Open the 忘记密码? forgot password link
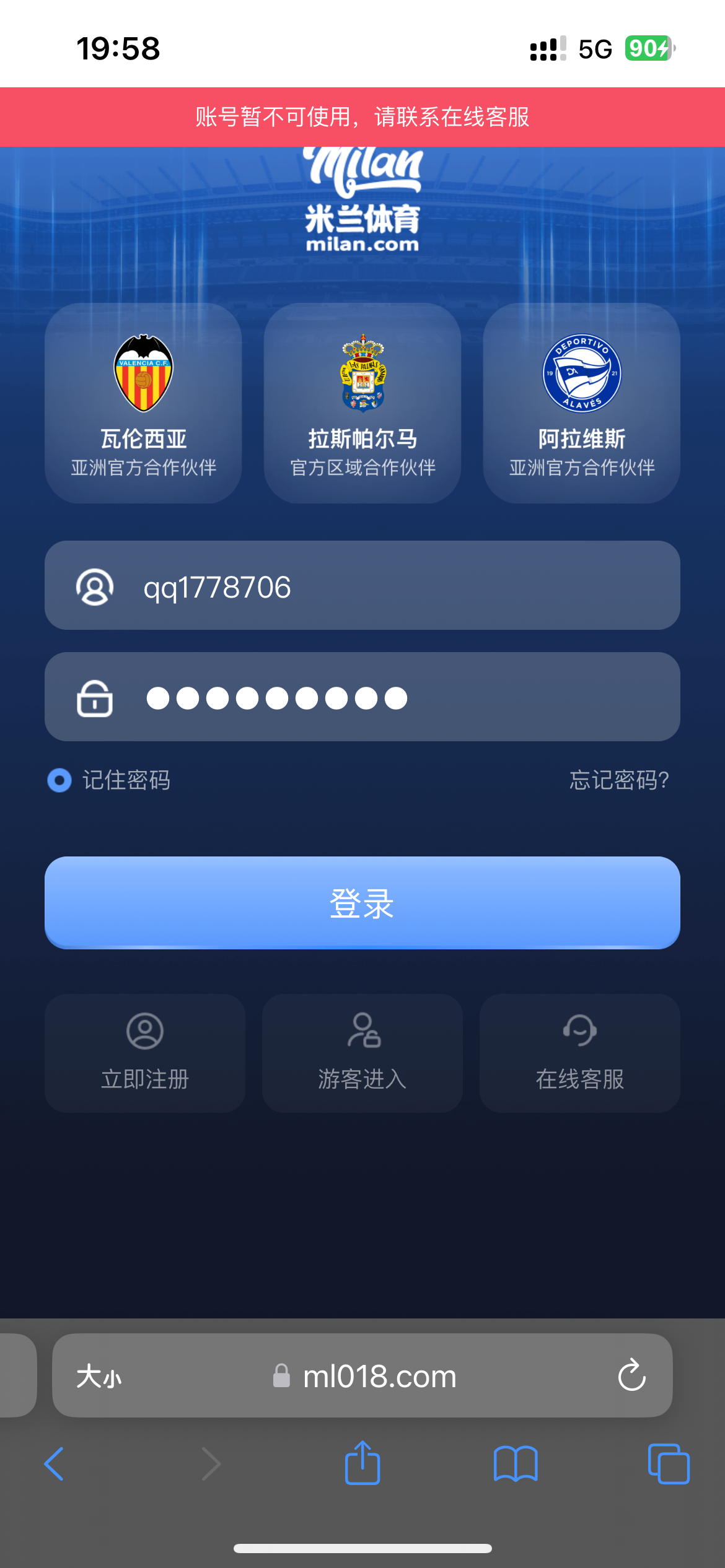 [618, 780]
